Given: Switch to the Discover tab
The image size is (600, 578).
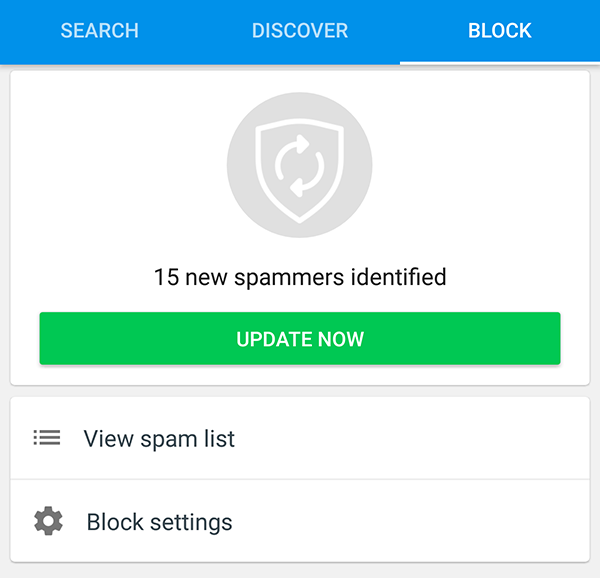Looking at the screenshot, I should tap(300, 31).
